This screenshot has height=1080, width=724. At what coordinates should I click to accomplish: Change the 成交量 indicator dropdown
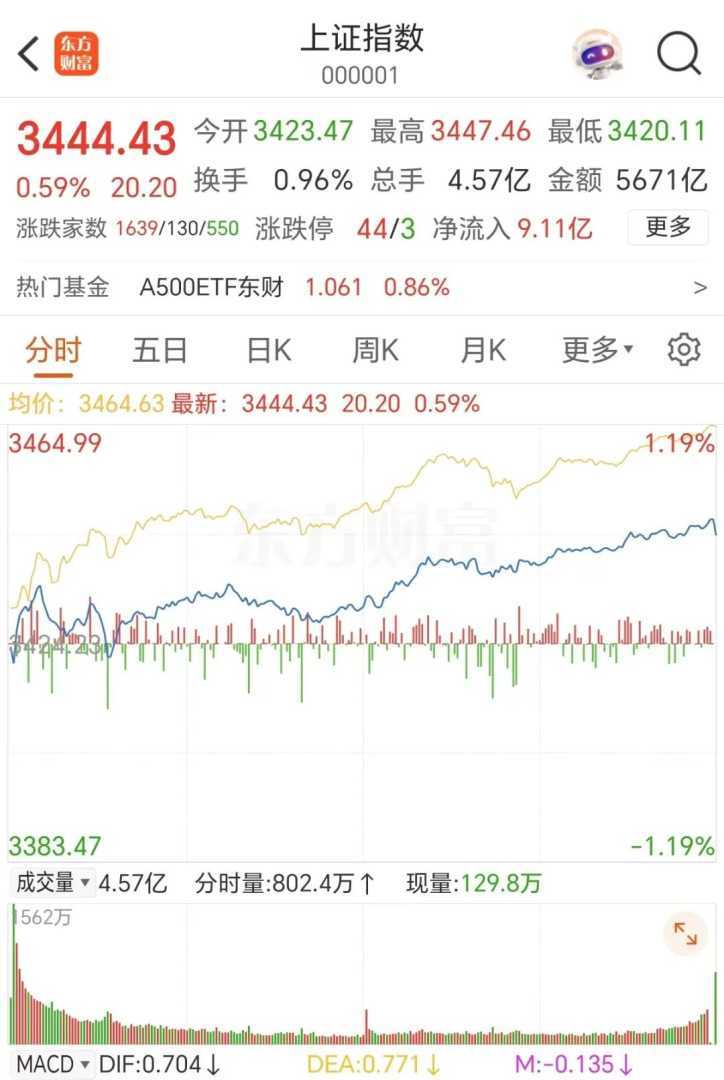(x=52, y=883)
